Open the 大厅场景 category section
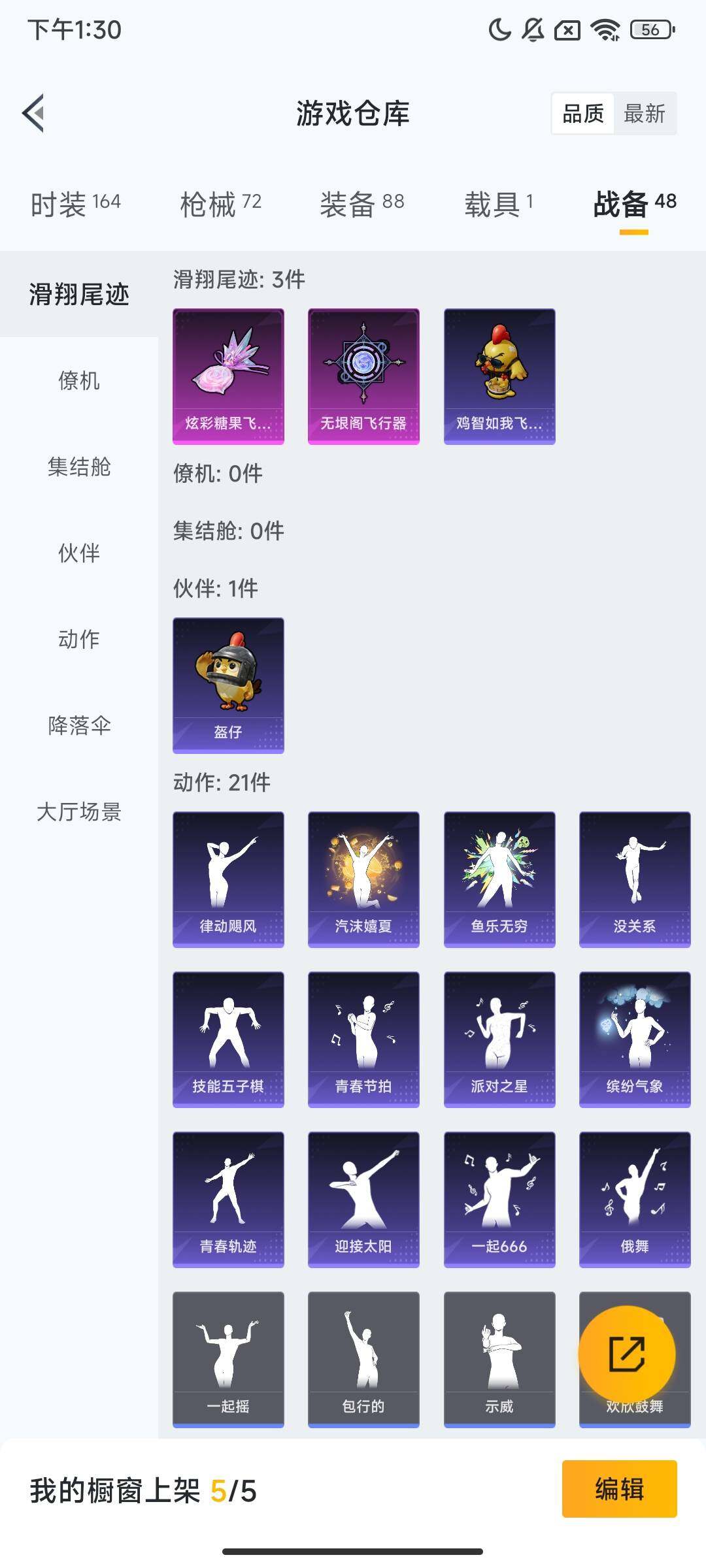This screenshot has width=706, height=1568. pos(79,812)
